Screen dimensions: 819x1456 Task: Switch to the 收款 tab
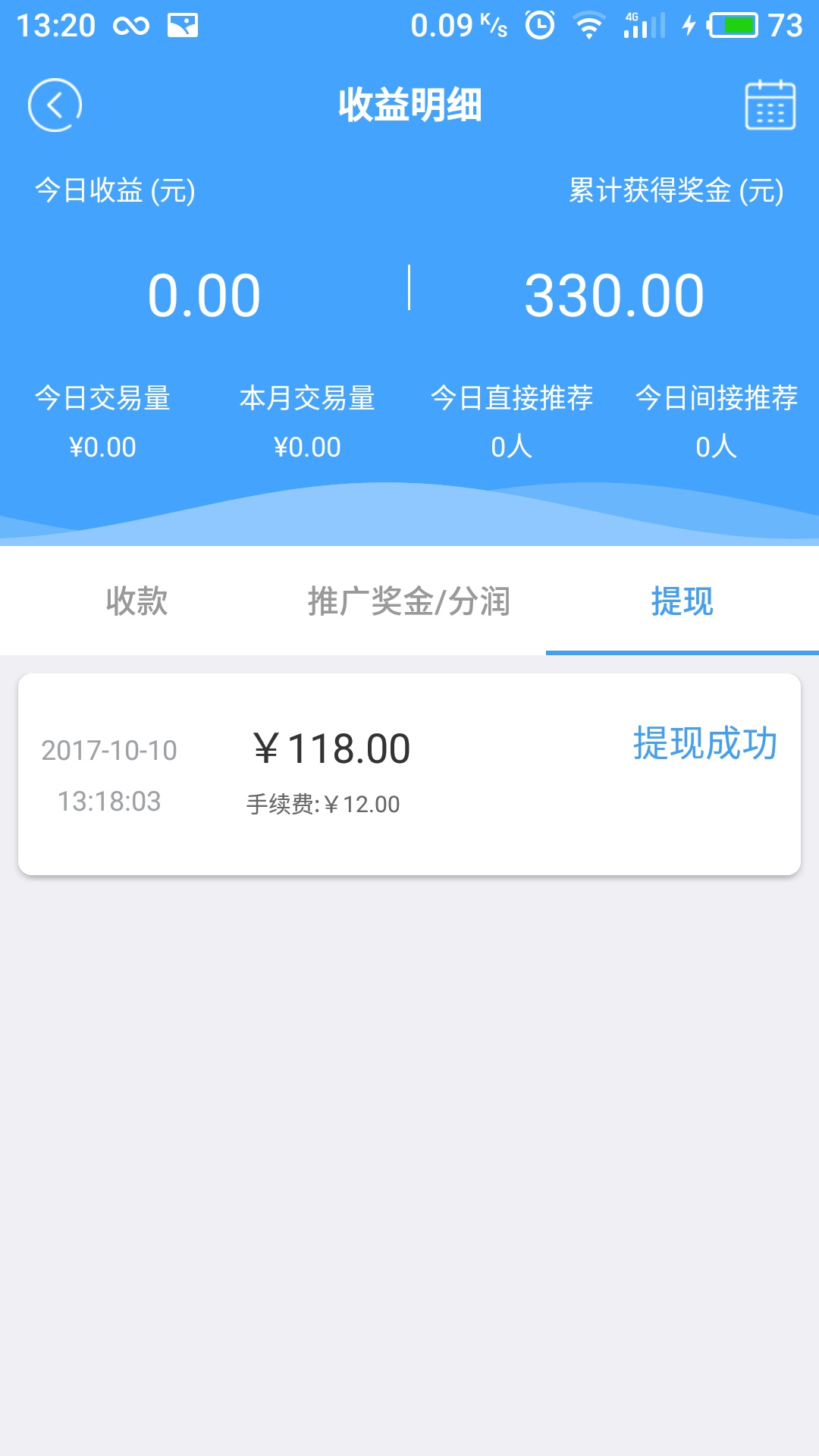point(136,601)
